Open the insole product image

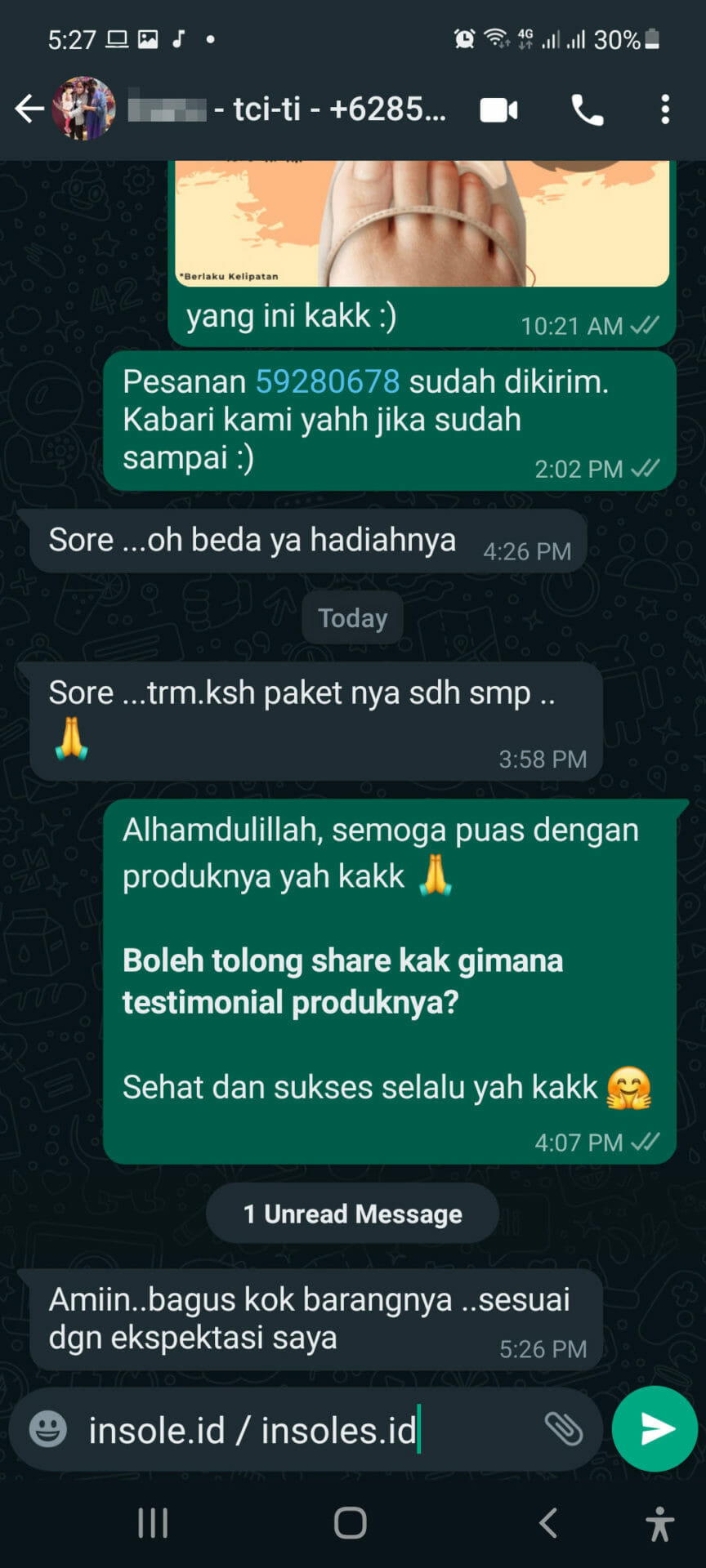point(422,222)
